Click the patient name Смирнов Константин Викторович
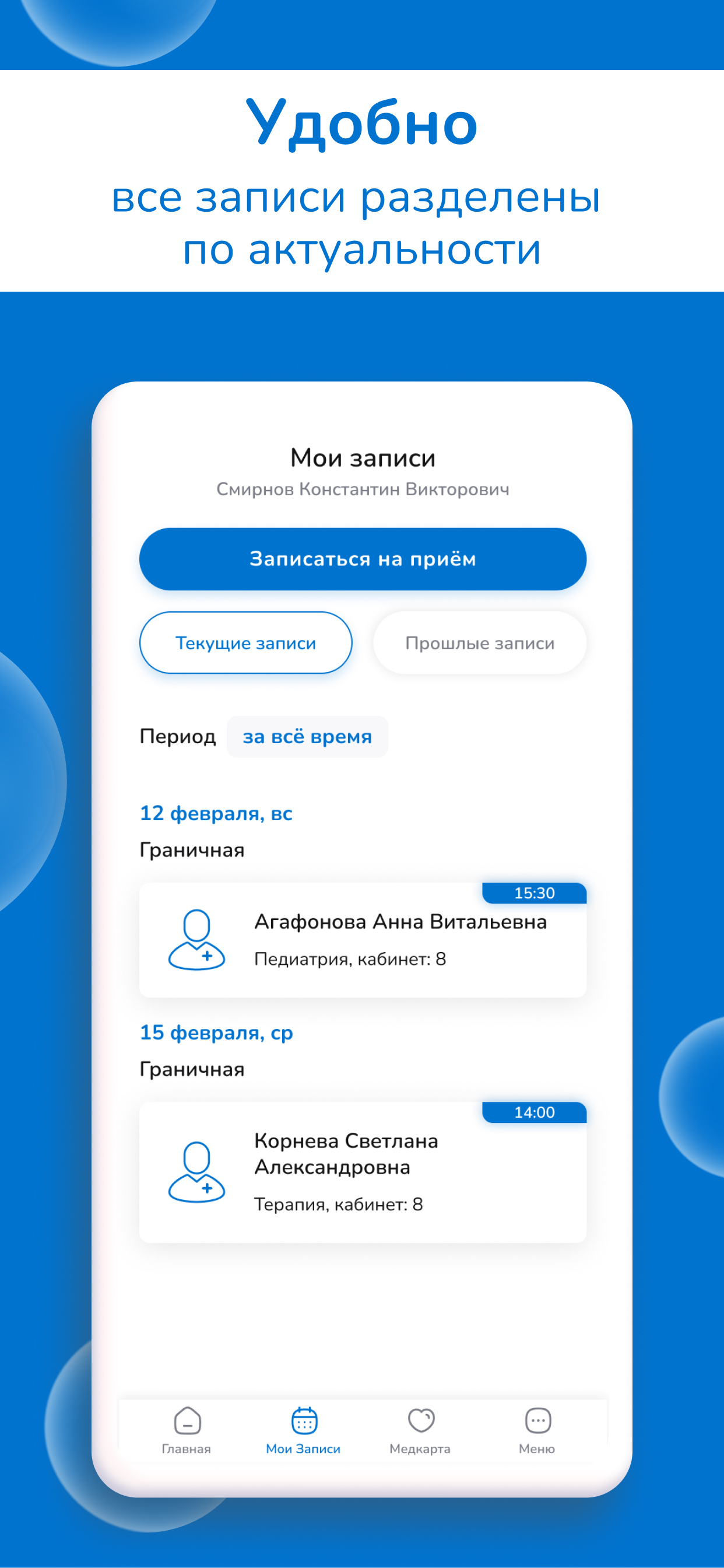The width and height of the screenshot is (724, 1568). [x=363, y=489]
